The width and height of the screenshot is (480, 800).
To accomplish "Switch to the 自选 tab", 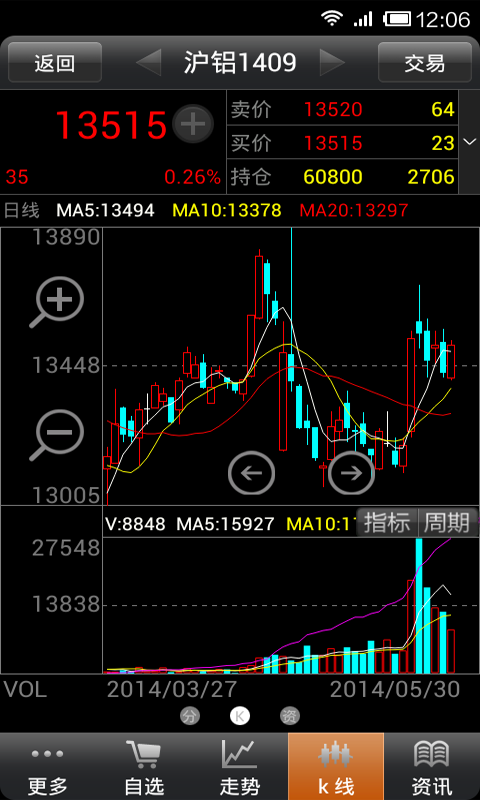I will click(x=144, y=767).
